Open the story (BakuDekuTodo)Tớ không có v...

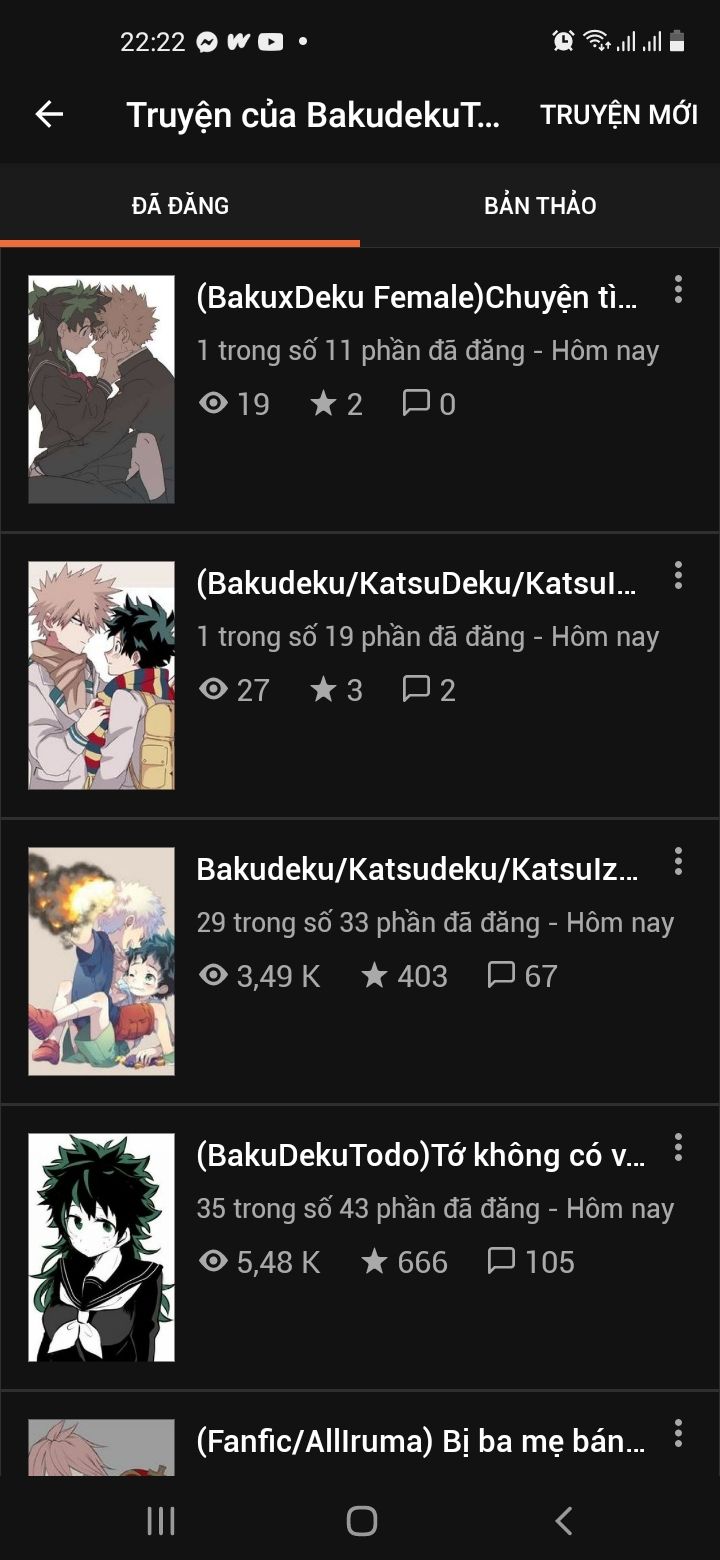point(420,1155)
